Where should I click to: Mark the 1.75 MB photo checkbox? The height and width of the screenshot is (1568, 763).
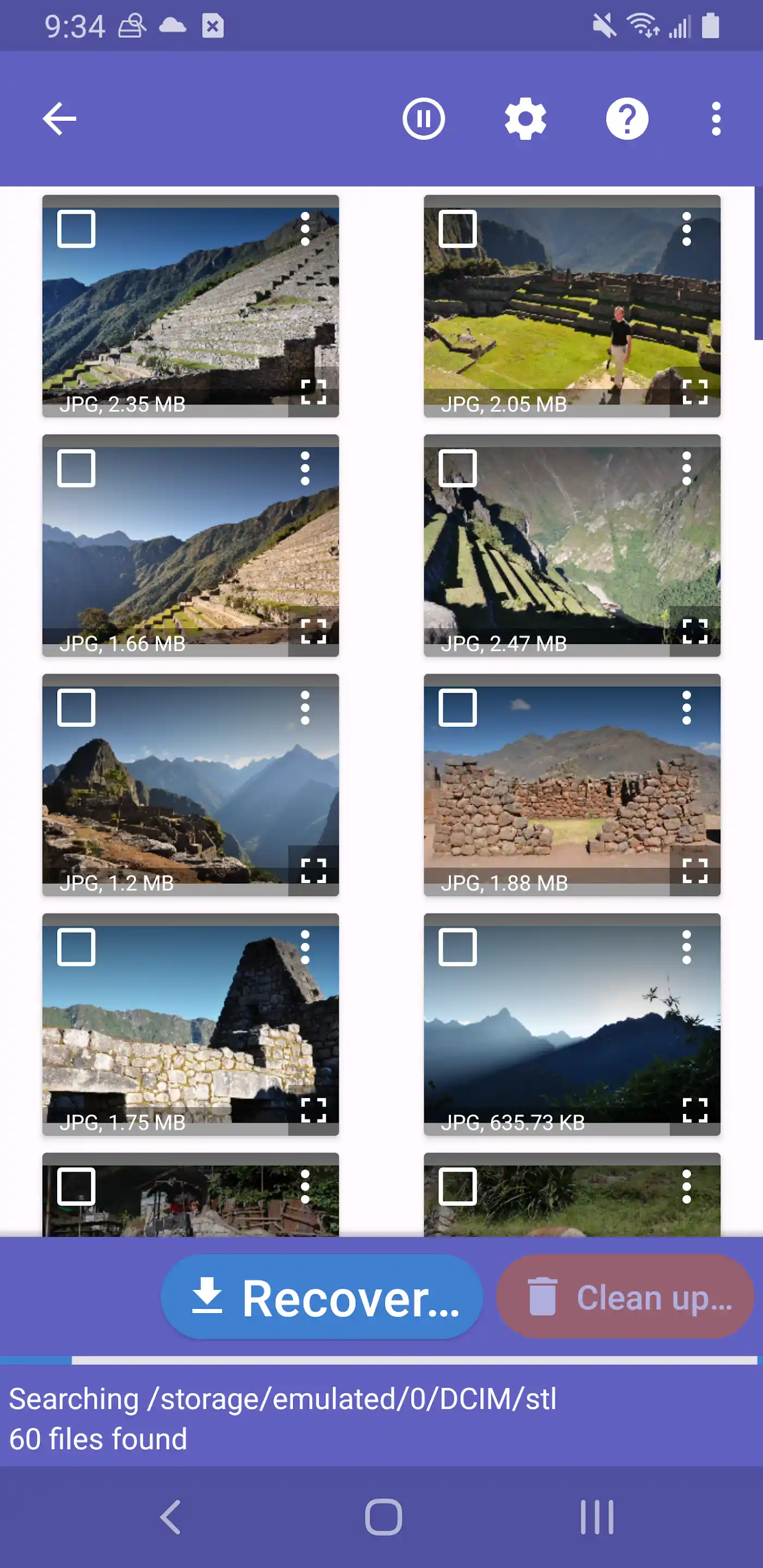click(76, 947)
